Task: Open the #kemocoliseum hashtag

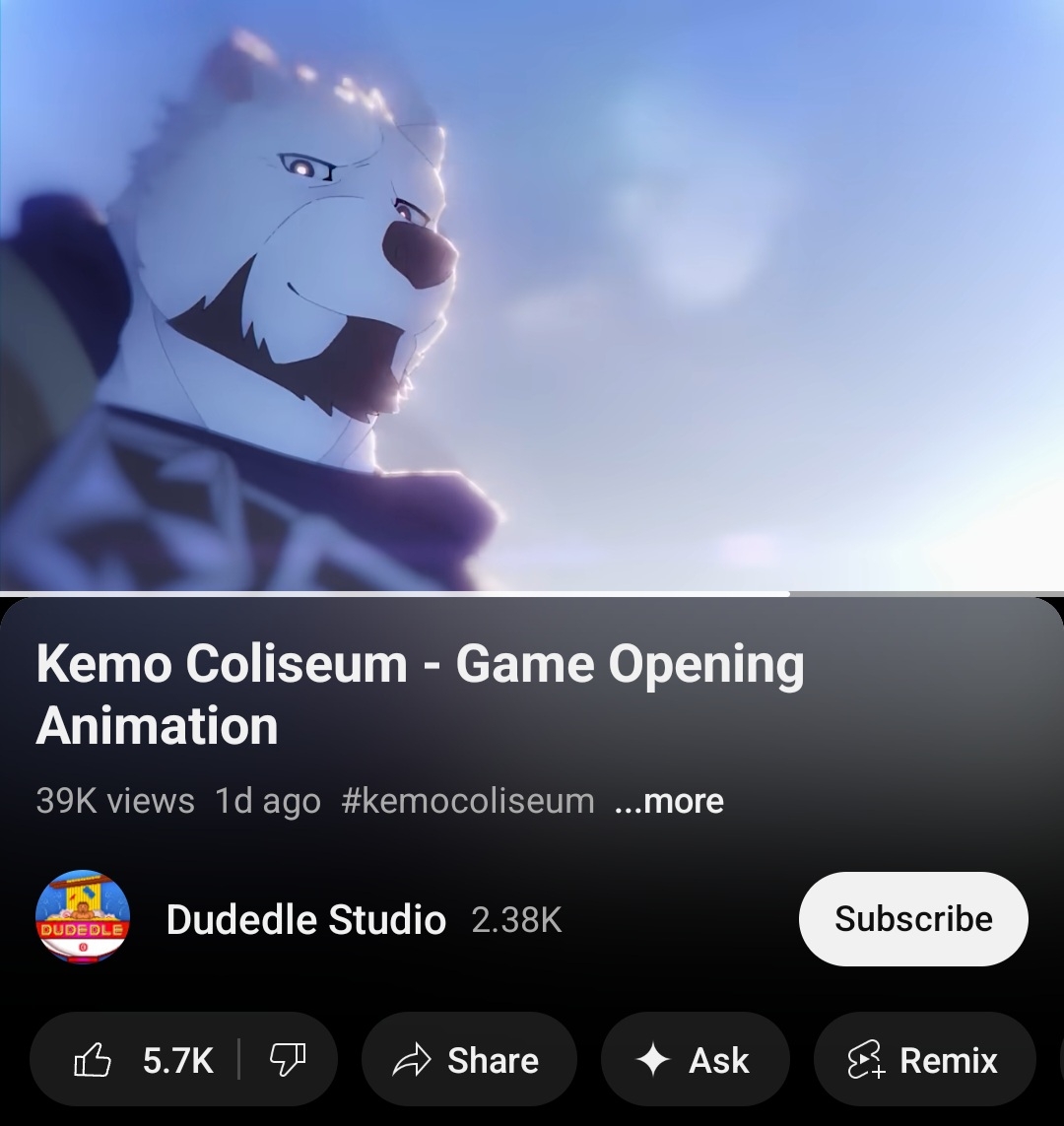Action: pyautogui.click(x=467, y=801)
